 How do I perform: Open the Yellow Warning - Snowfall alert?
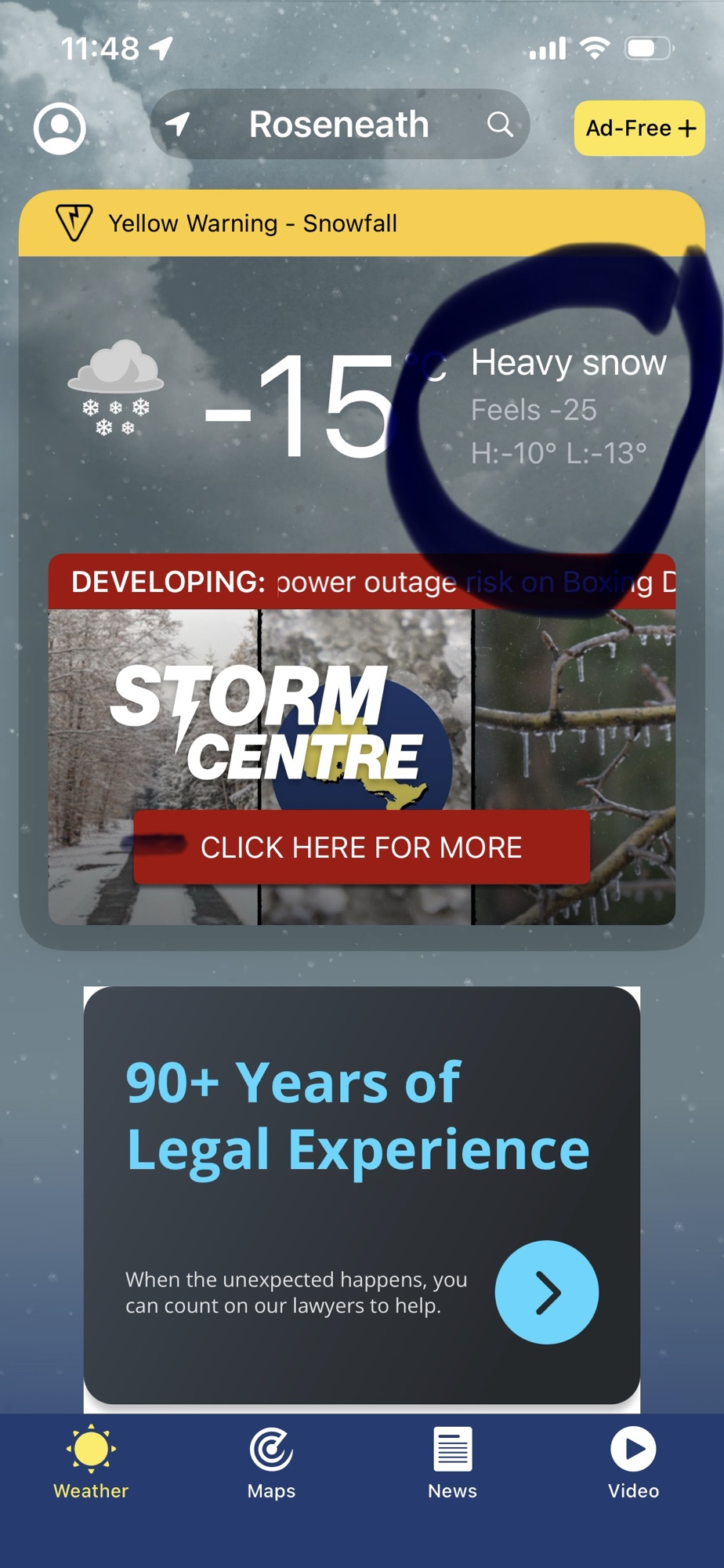tap(361, 223)
